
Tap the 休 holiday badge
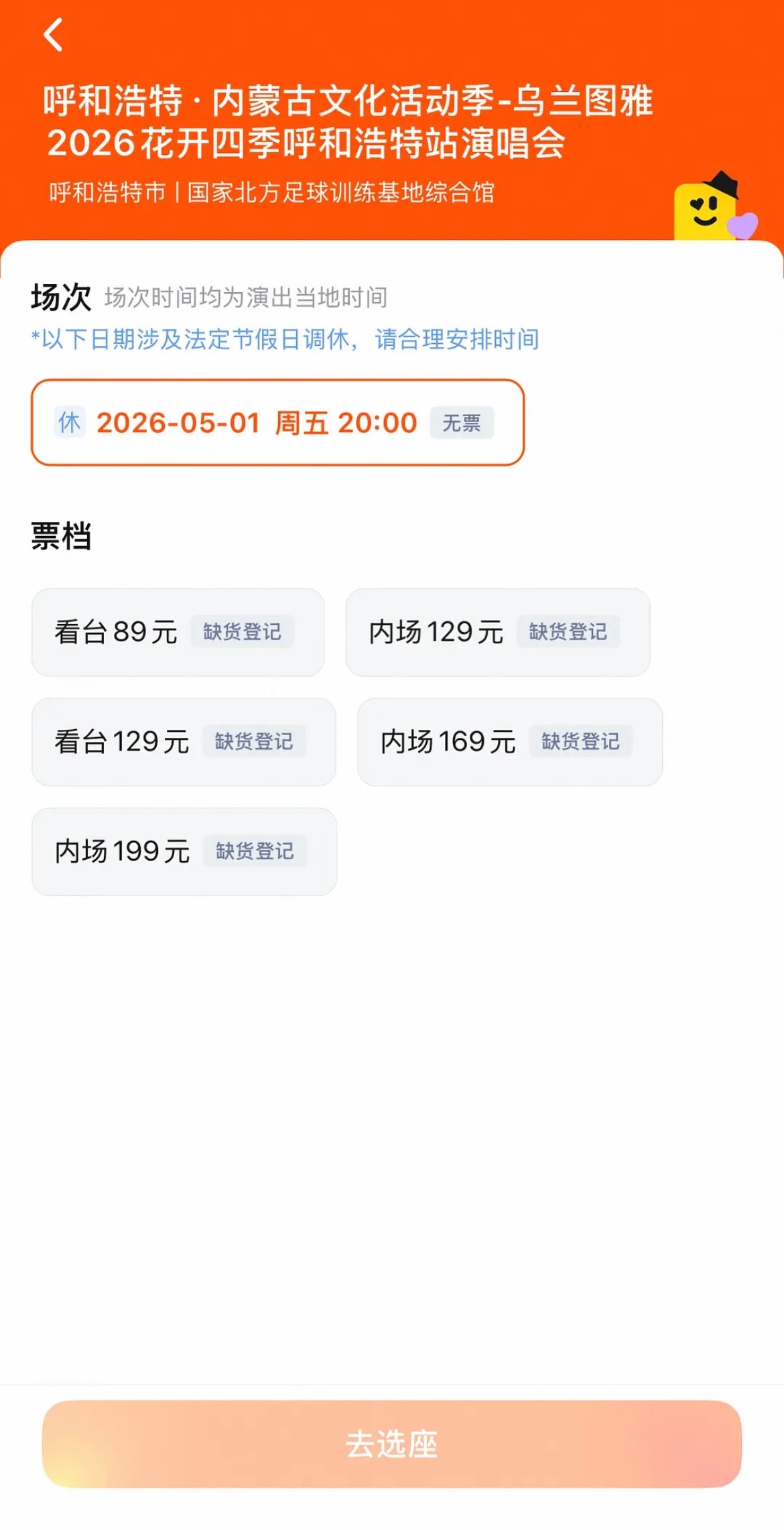70,423
